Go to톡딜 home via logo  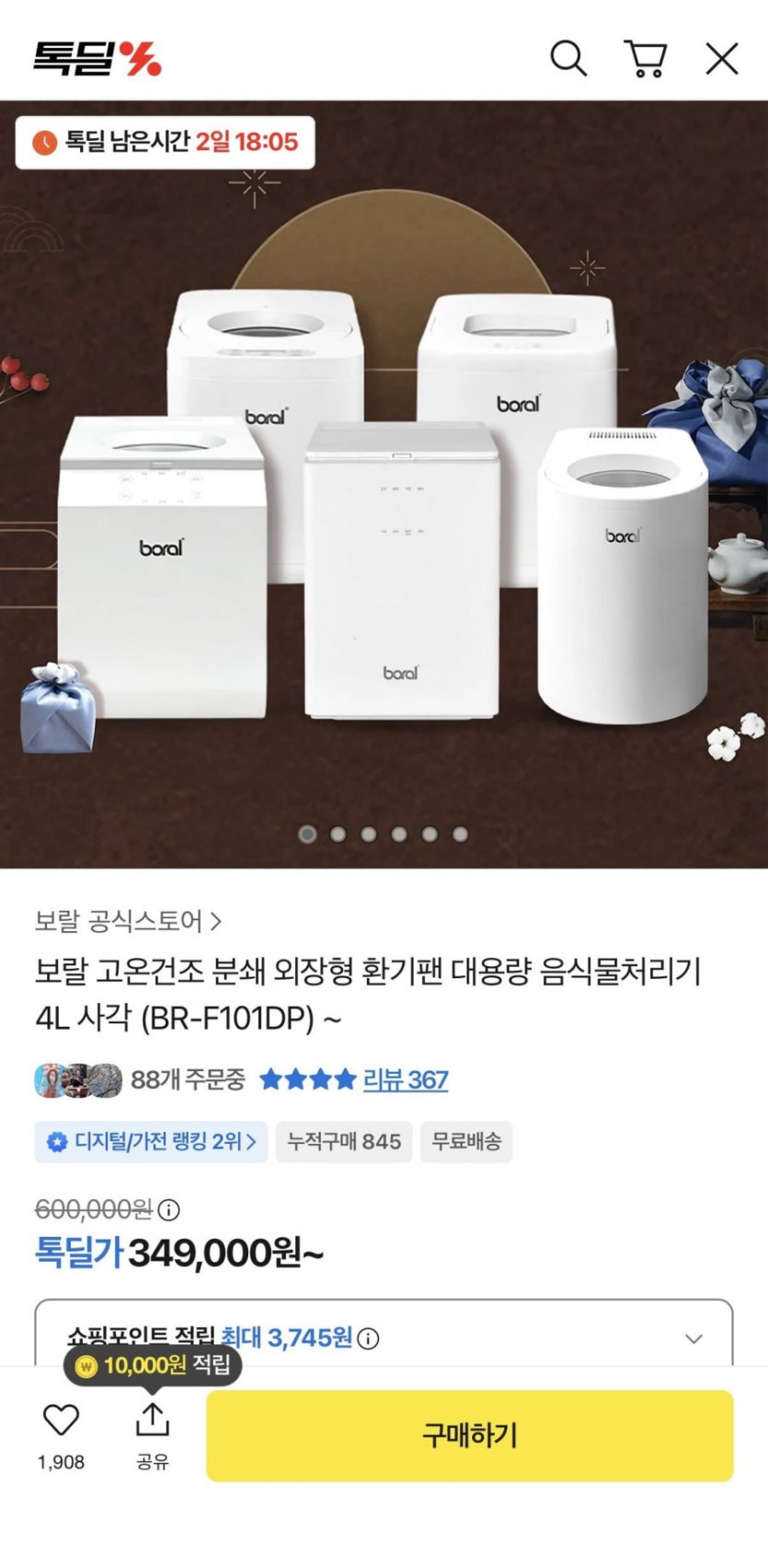97,58
